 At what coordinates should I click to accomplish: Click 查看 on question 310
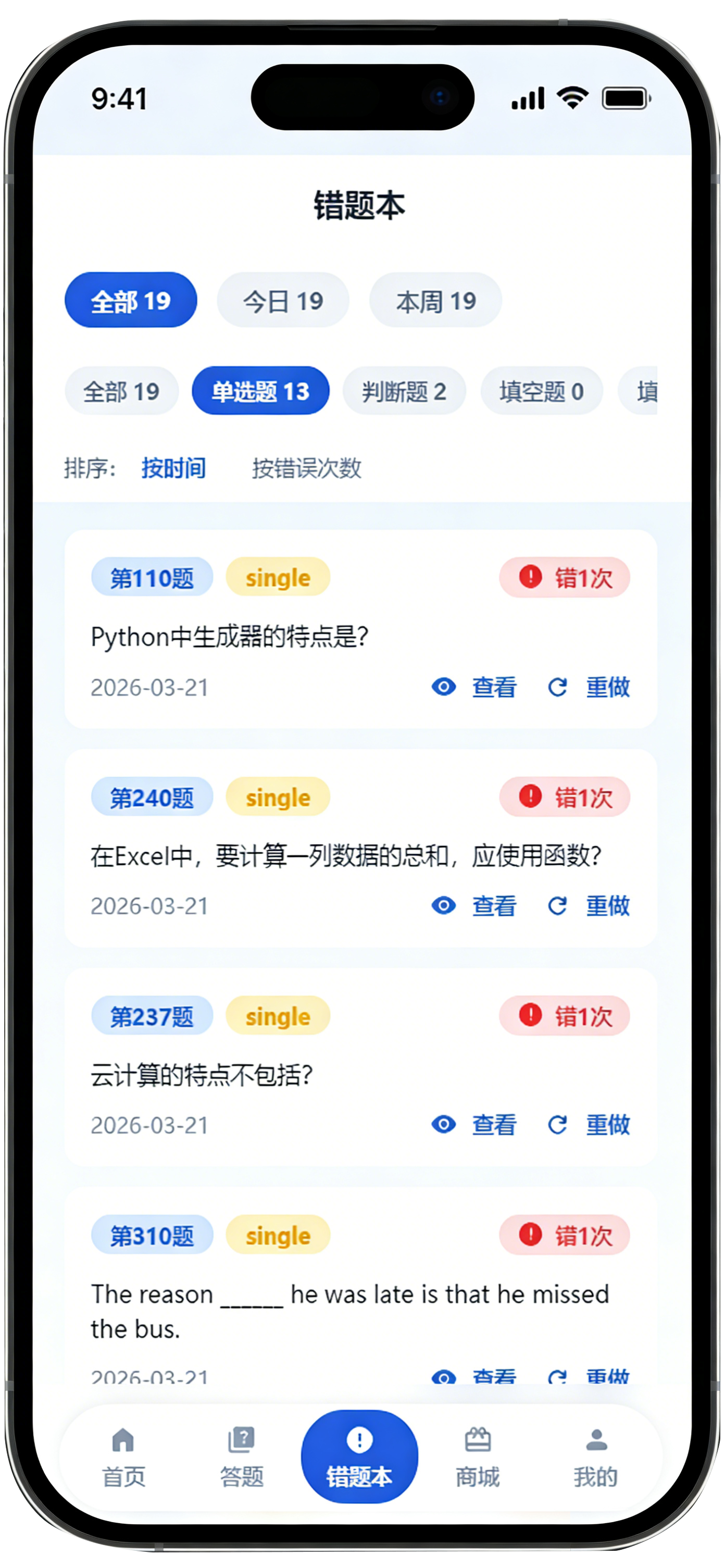coord(493,1377)
